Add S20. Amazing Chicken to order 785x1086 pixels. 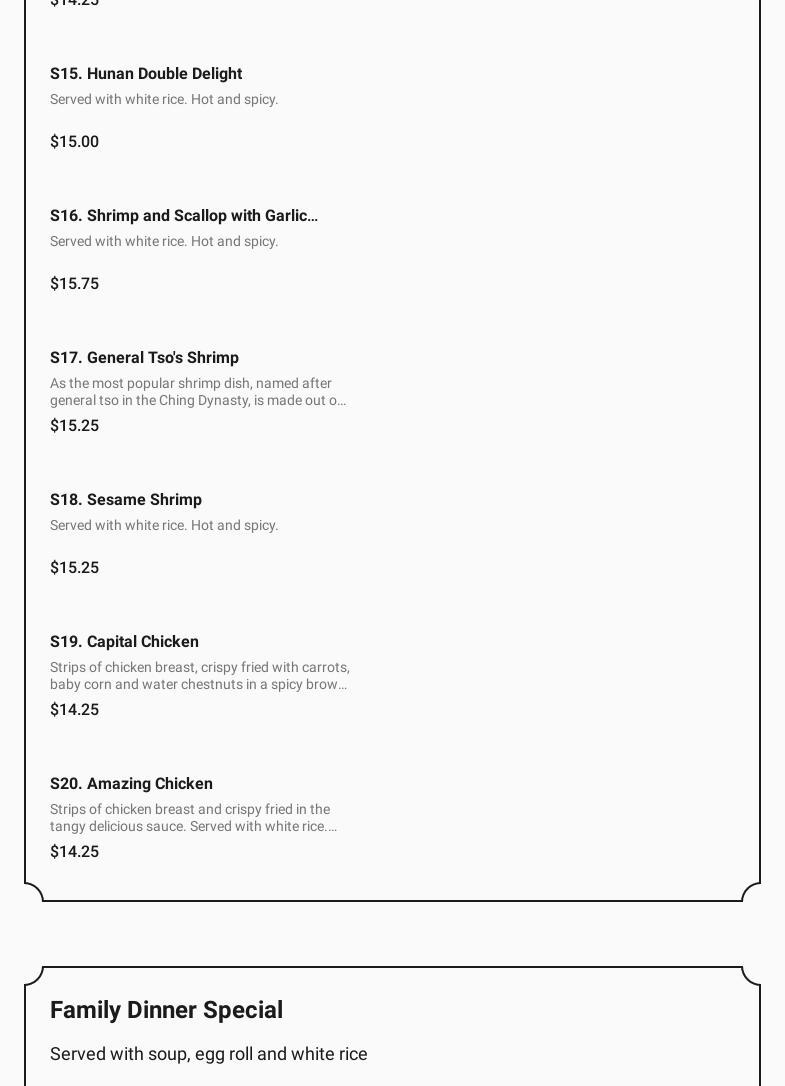click(x=131, y=784)
